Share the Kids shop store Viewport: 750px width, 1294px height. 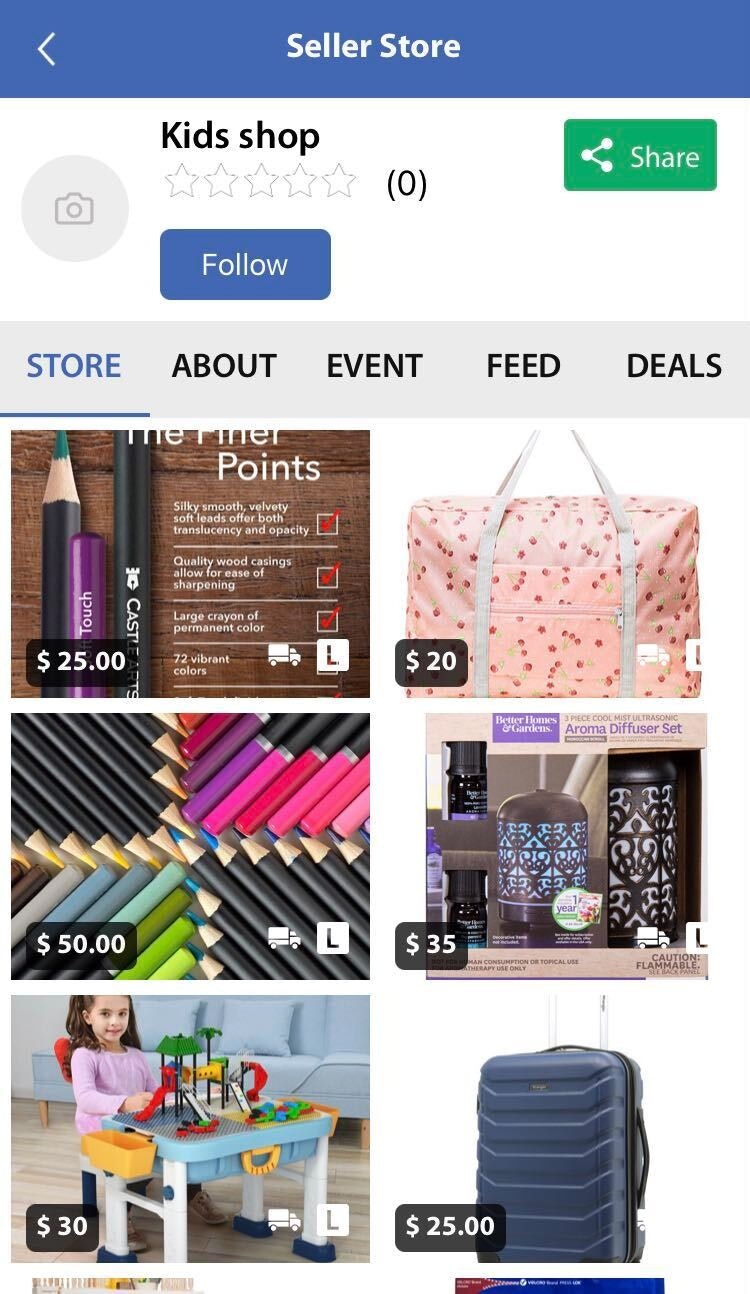pos(640,155)
